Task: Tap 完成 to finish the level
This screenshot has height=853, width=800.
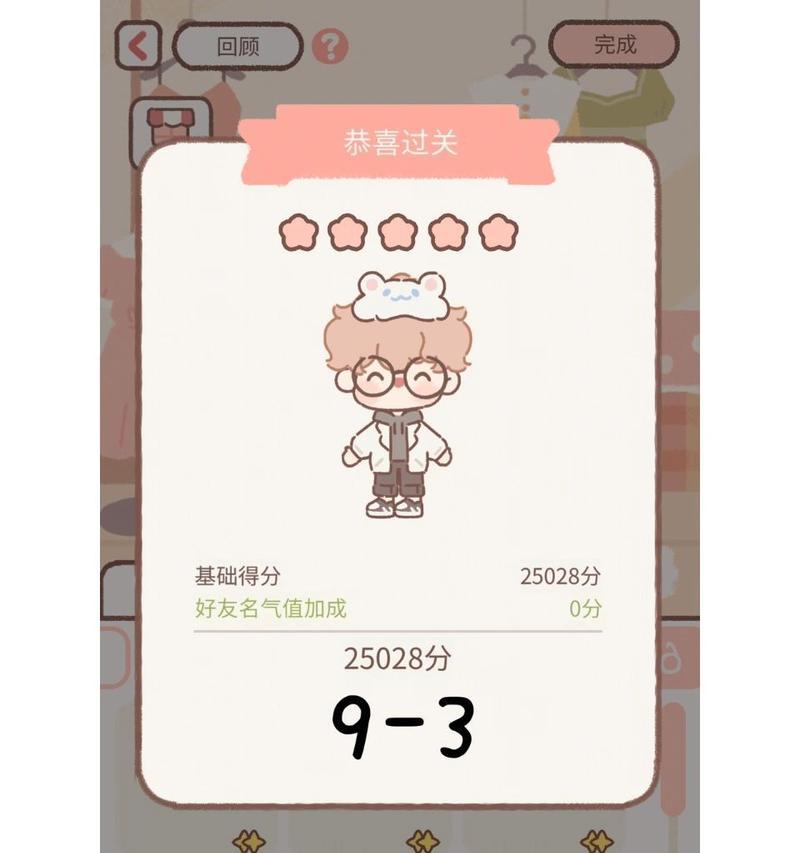Action: pyautogui.click(x=613, y=44)
